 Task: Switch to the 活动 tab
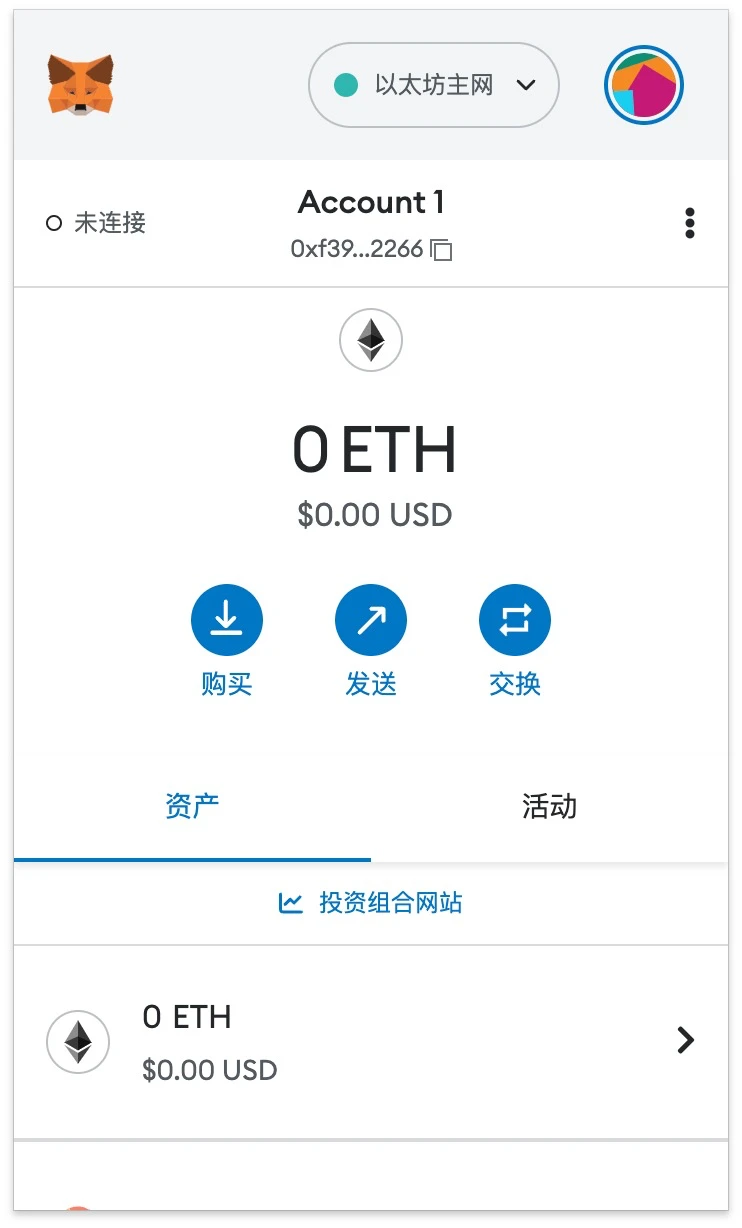[549, 806]
